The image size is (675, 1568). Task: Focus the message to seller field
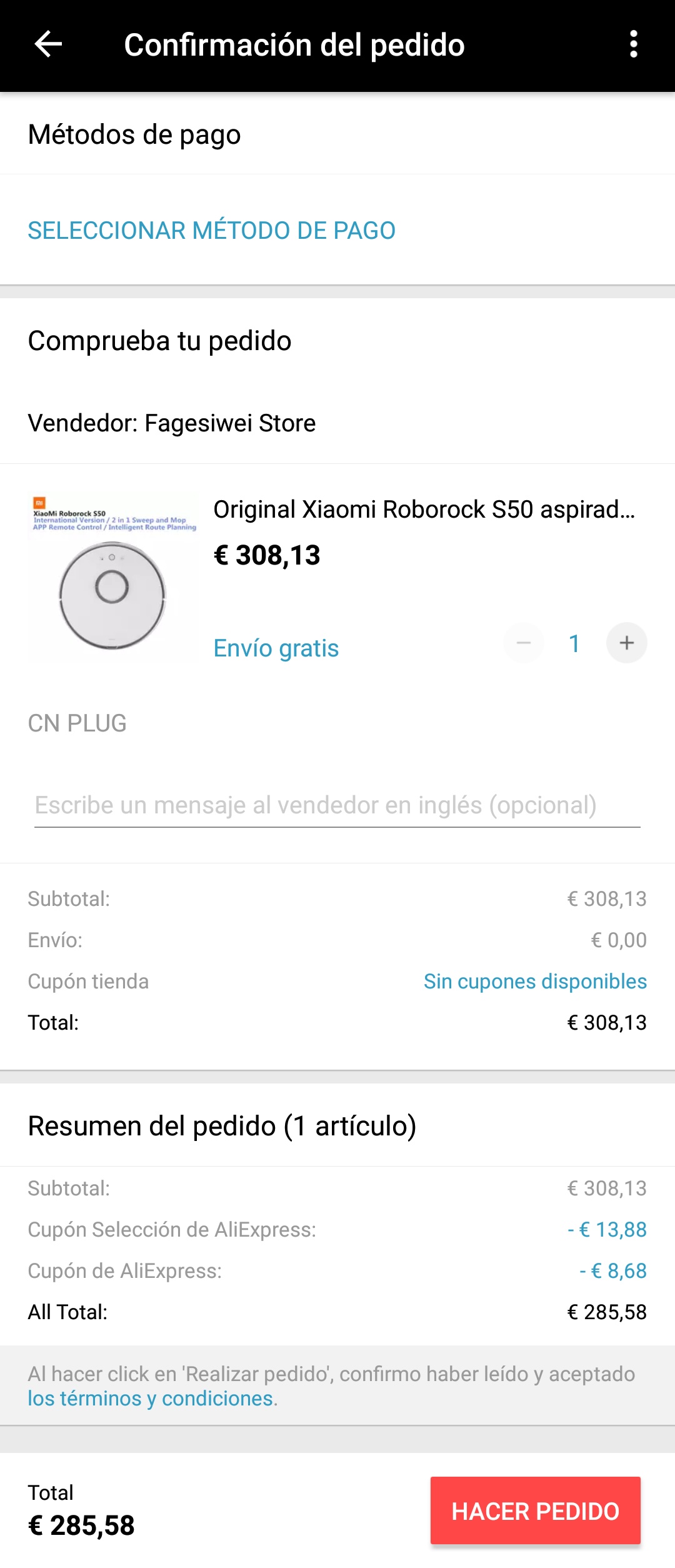pyautogui.click(x=337, y=806)
